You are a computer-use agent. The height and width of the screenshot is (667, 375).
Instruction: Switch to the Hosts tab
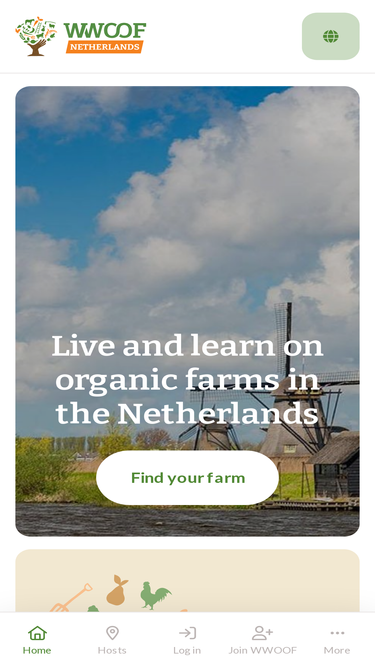(112, 640)
